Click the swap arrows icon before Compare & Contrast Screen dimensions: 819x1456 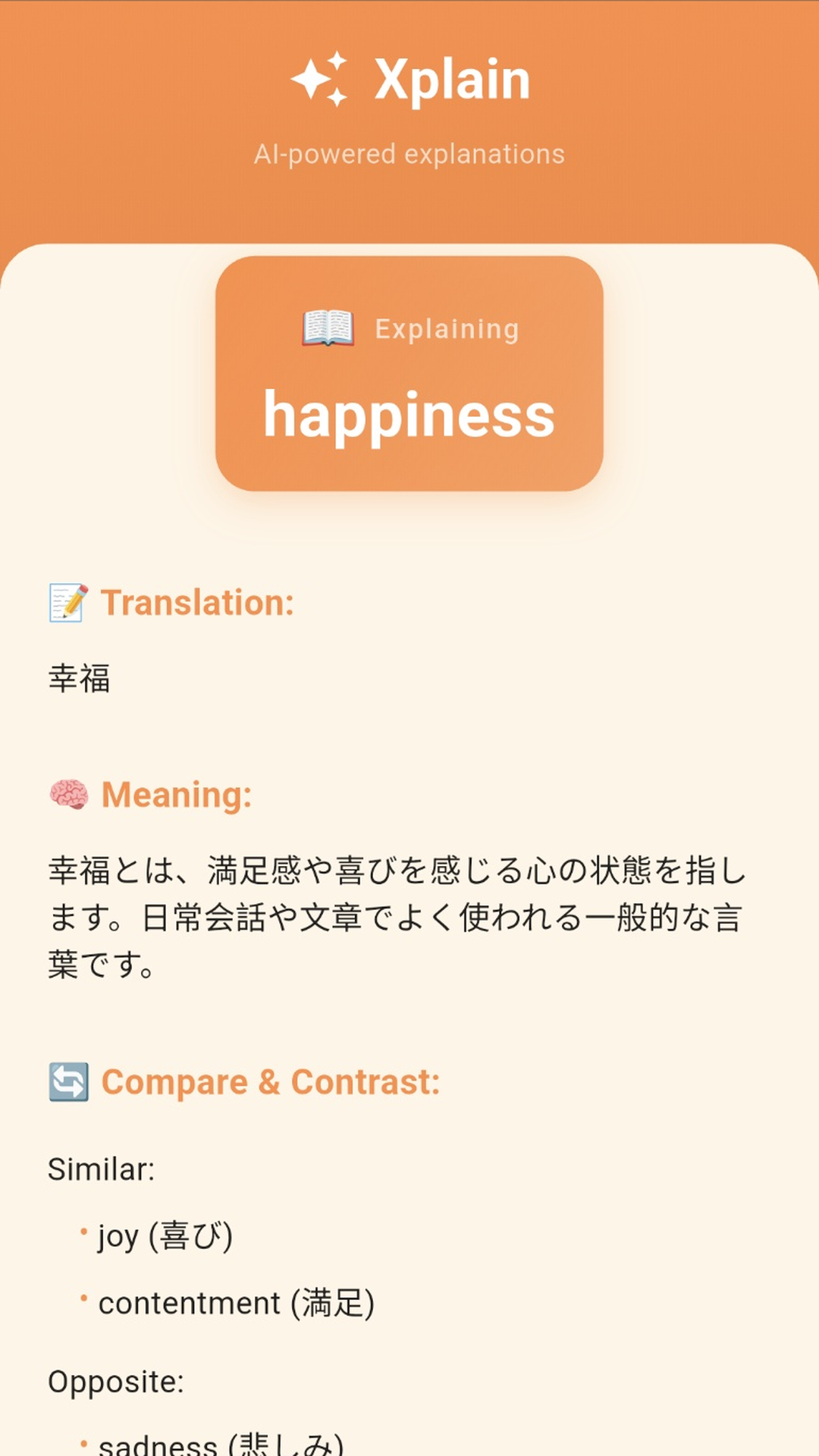click(x=68, y=1081)
